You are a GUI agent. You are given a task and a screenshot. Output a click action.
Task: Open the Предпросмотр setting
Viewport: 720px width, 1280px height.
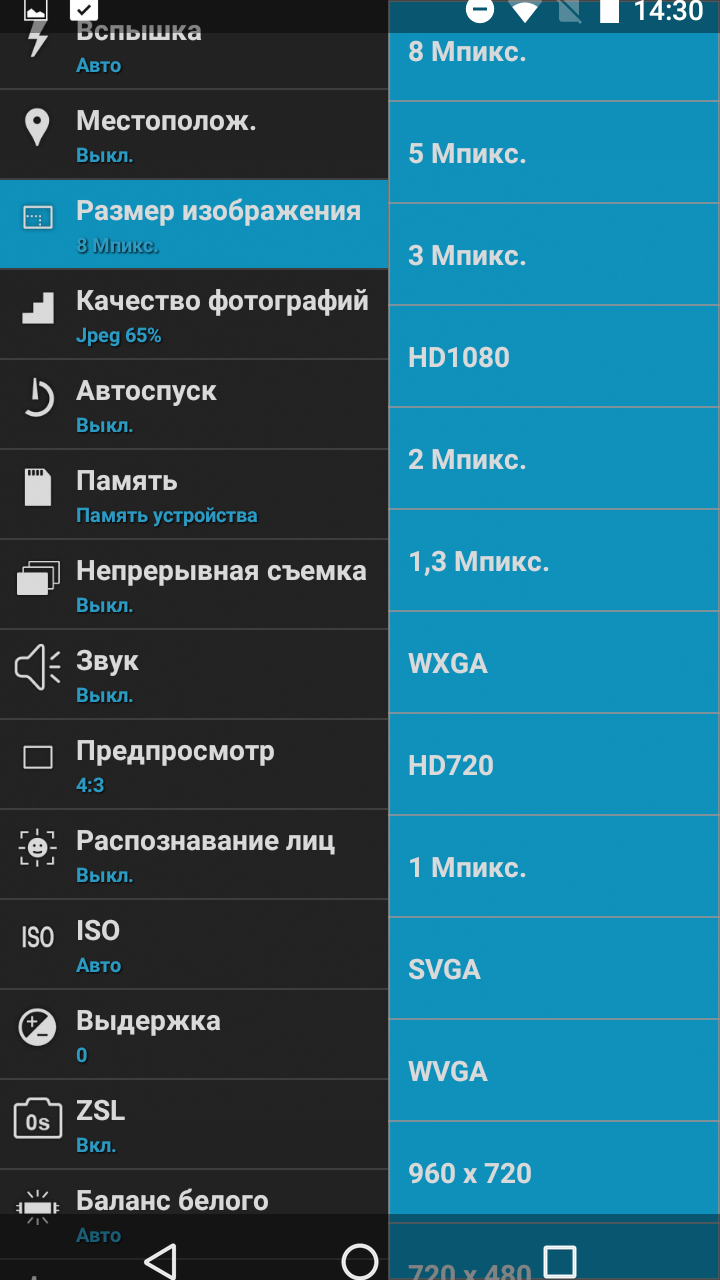[194, 764]
